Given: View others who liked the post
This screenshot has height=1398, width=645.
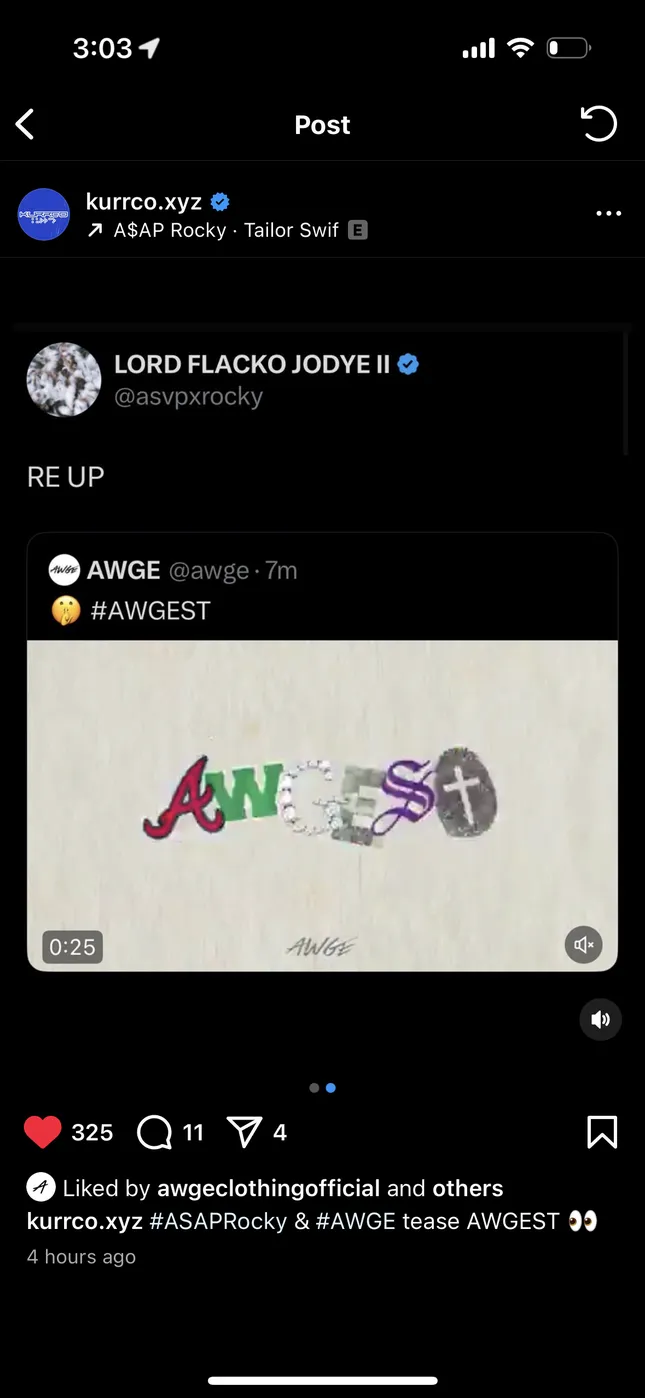Looking at the screenshot, I should click(x=467, y=1188).
